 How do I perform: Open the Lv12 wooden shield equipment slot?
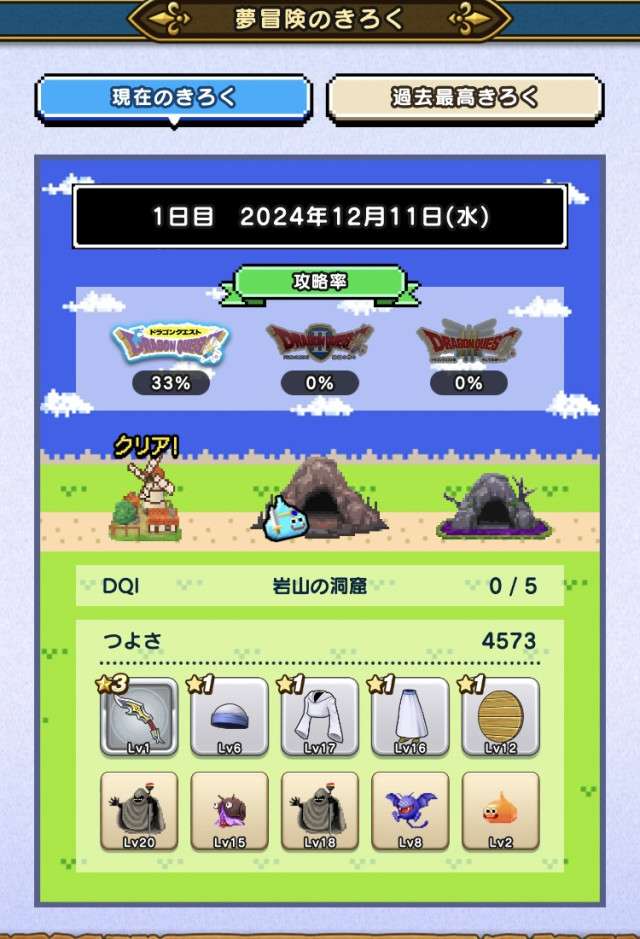[x=500, y=717]
